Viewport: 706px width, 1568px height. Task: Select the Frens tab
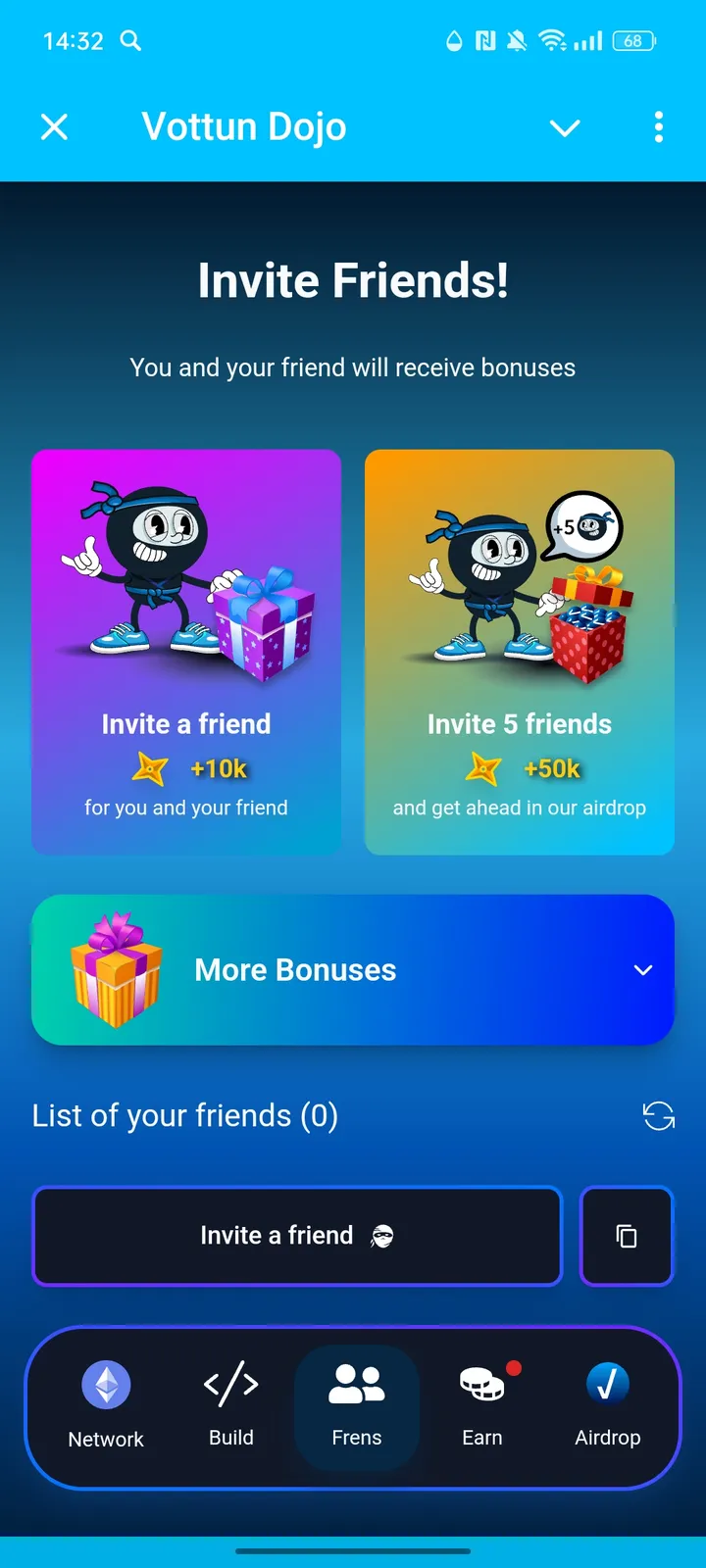click(357, 1405)
